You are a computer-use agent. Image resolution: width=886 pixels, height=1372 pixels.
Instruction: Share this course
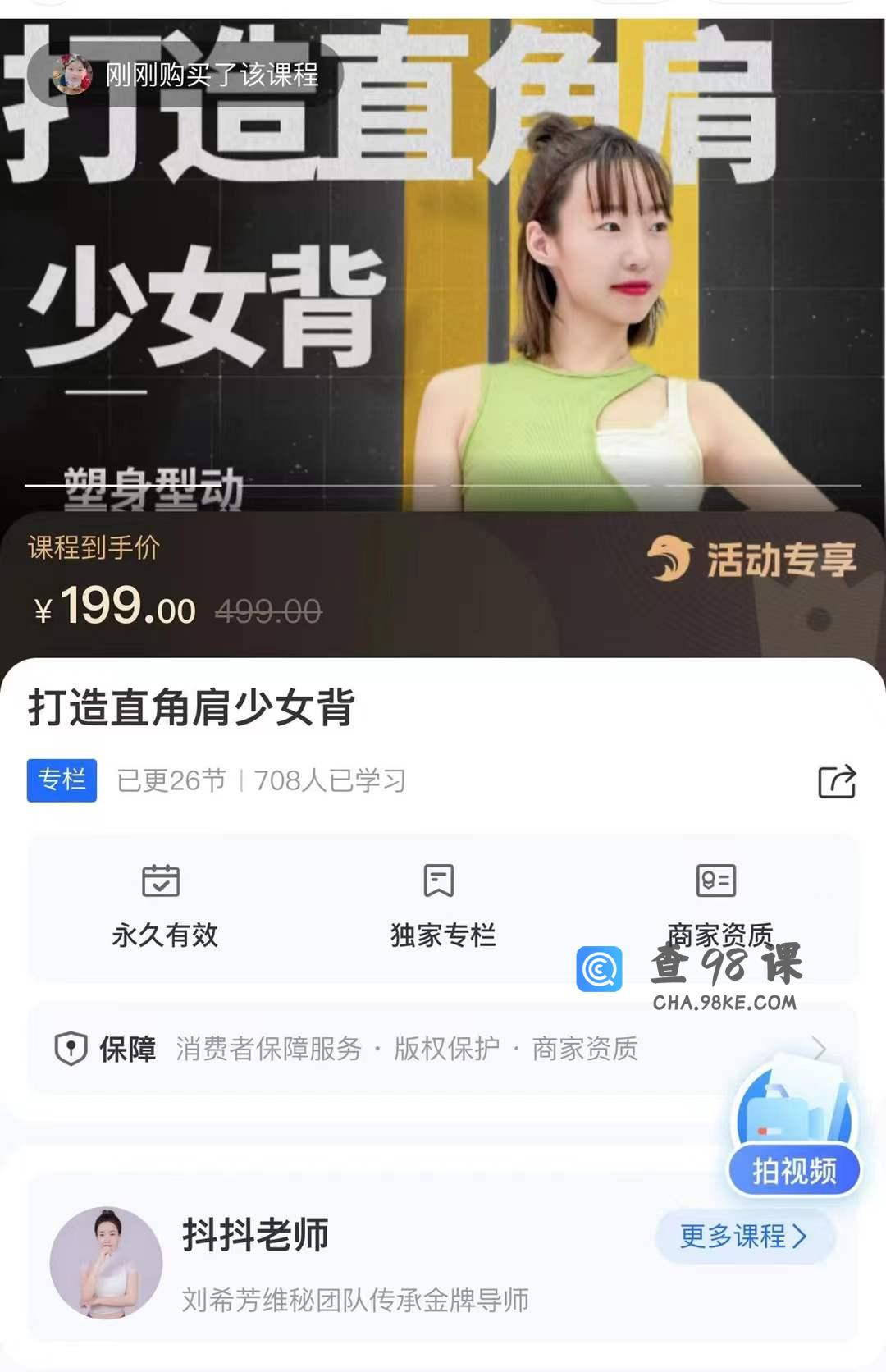coord(837,781)
